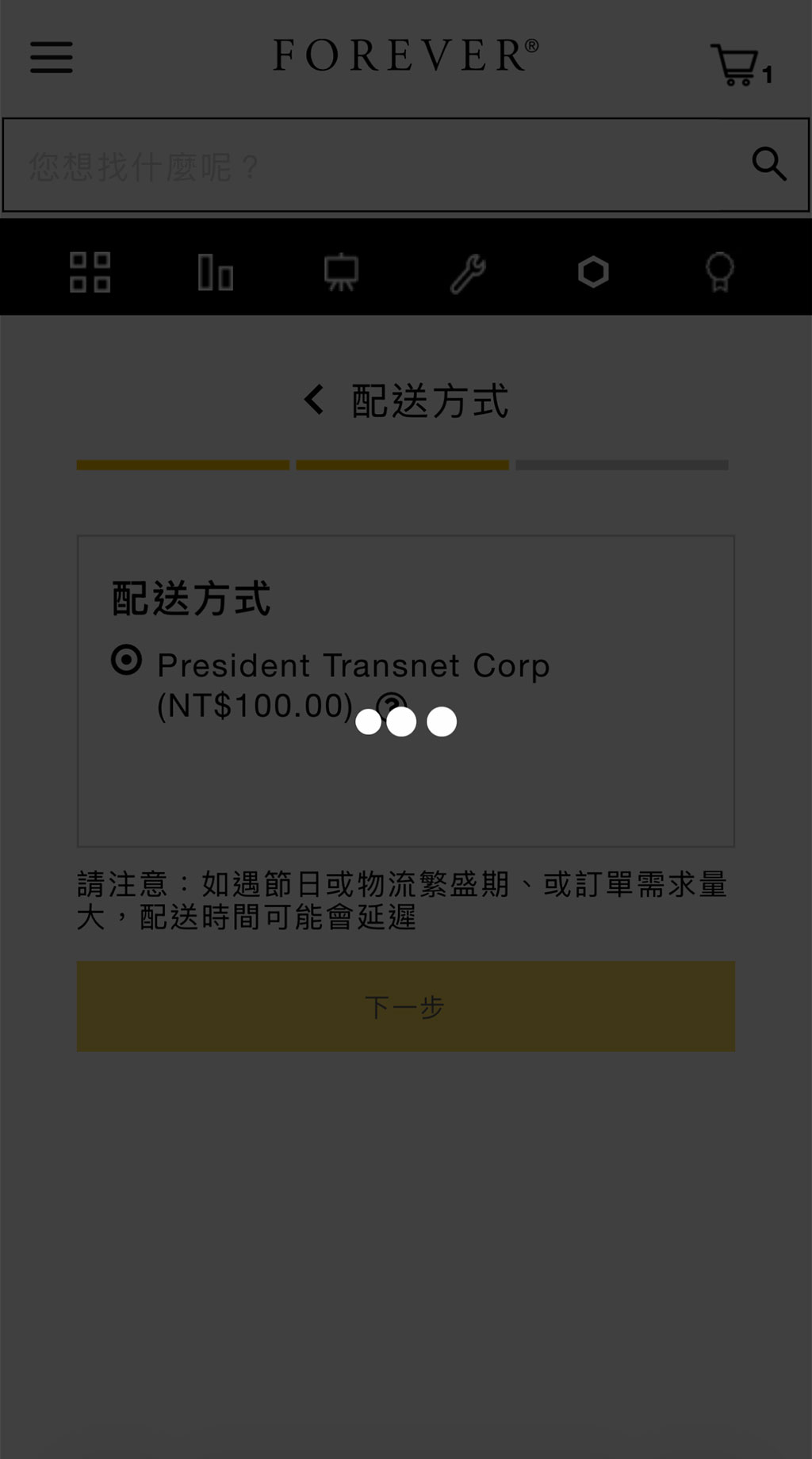Go back from 配送方式
812x1459 pixels.
click(x=315, y=400)
